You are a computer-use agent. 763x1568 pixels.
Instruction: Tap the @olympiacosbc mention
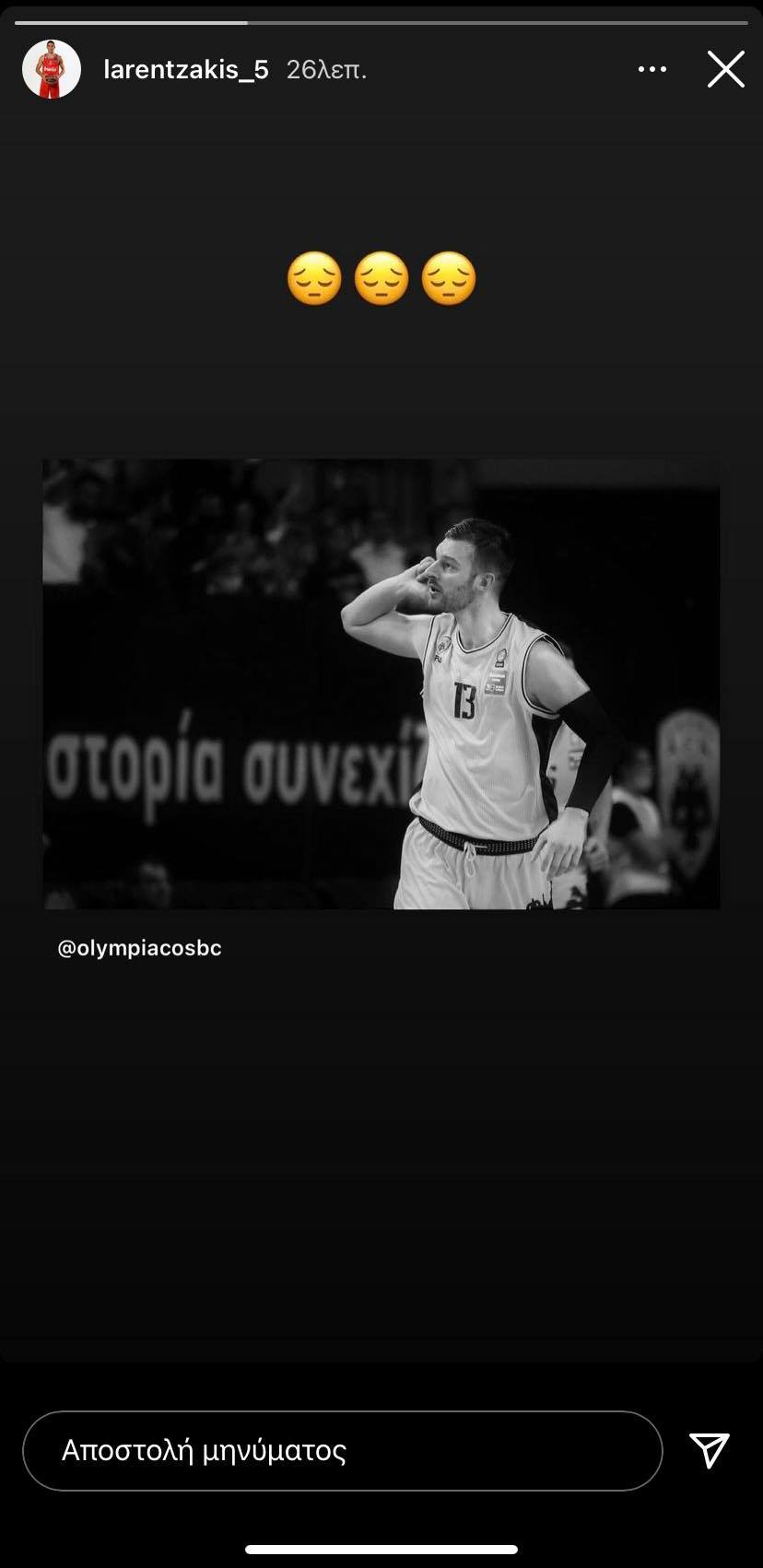tap(139, 948)
